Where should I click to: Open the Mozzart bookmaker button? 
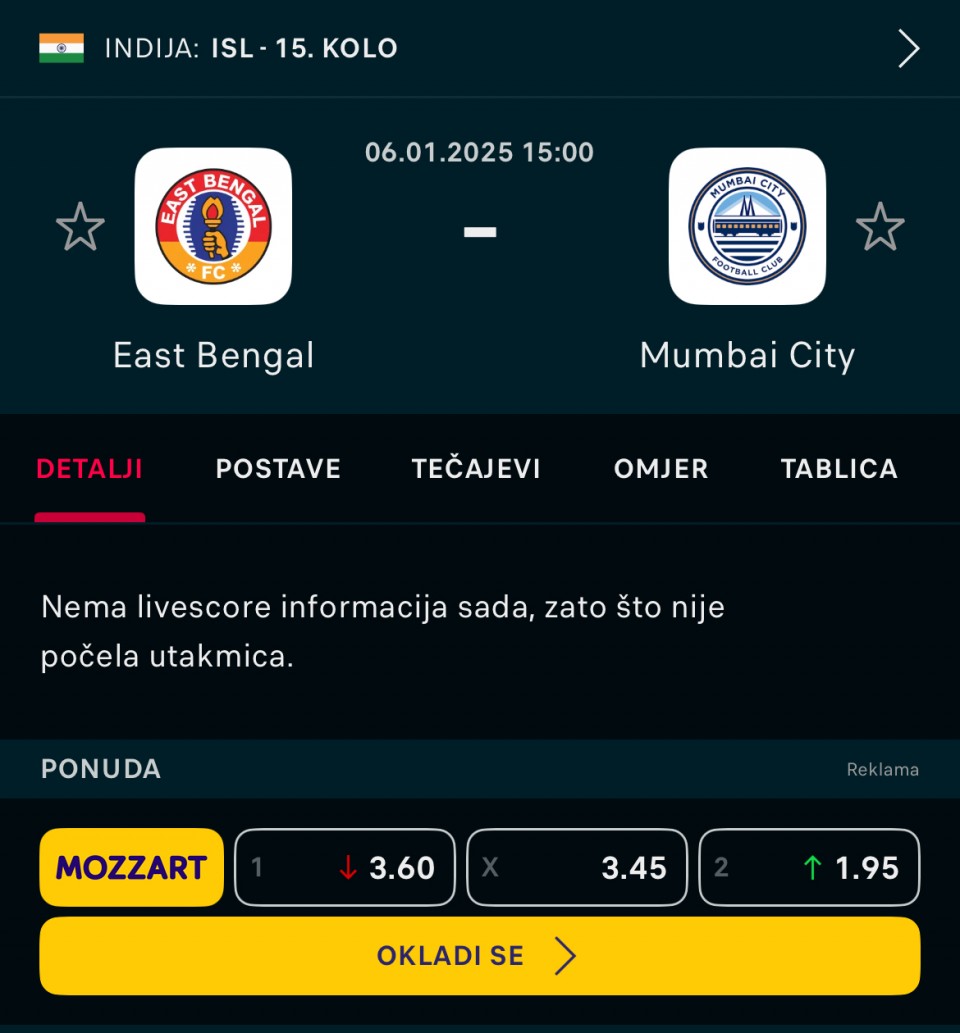pyautogui.click(x=131, y=867)
